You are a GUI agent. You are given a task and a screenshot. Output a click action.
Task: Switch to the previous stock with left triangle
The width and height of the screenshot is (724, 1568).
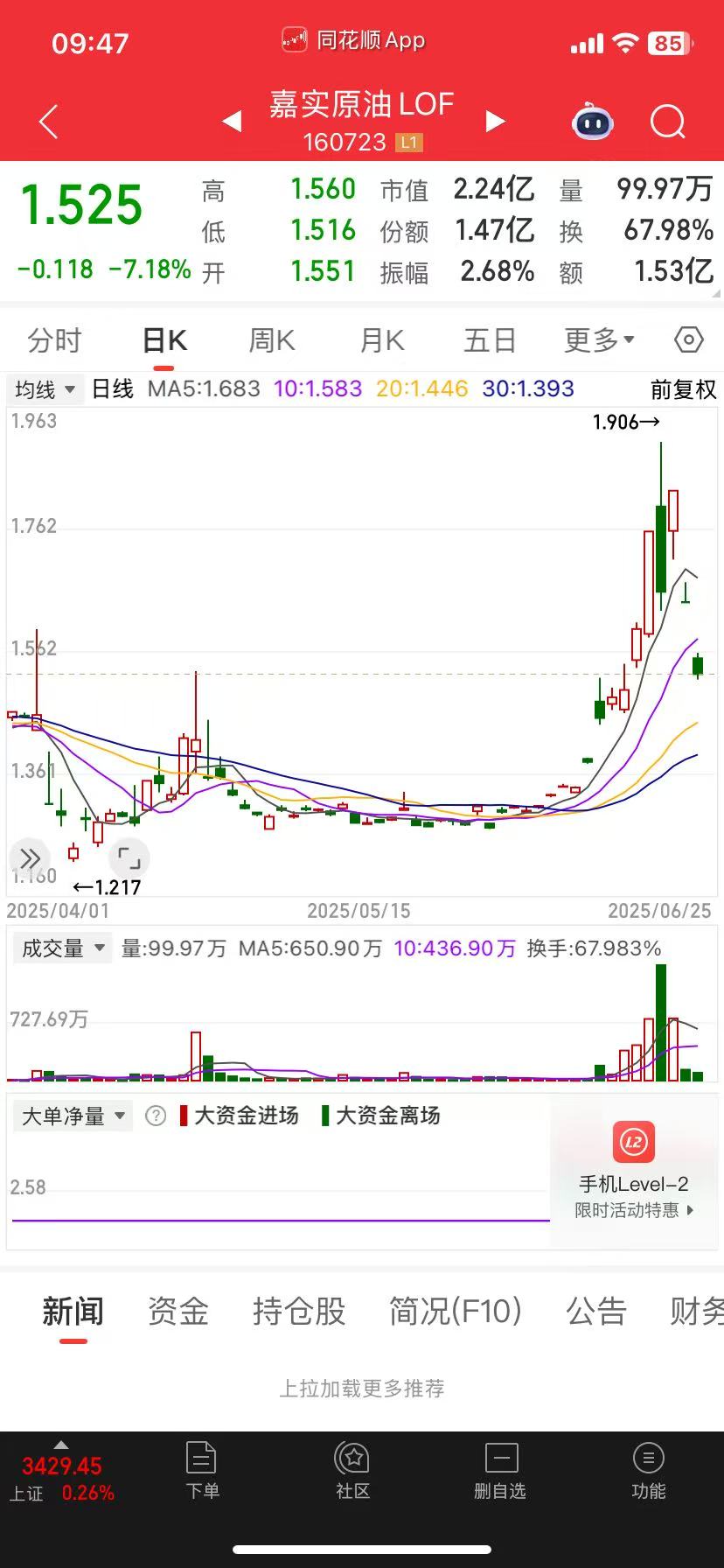click(232, 121)
